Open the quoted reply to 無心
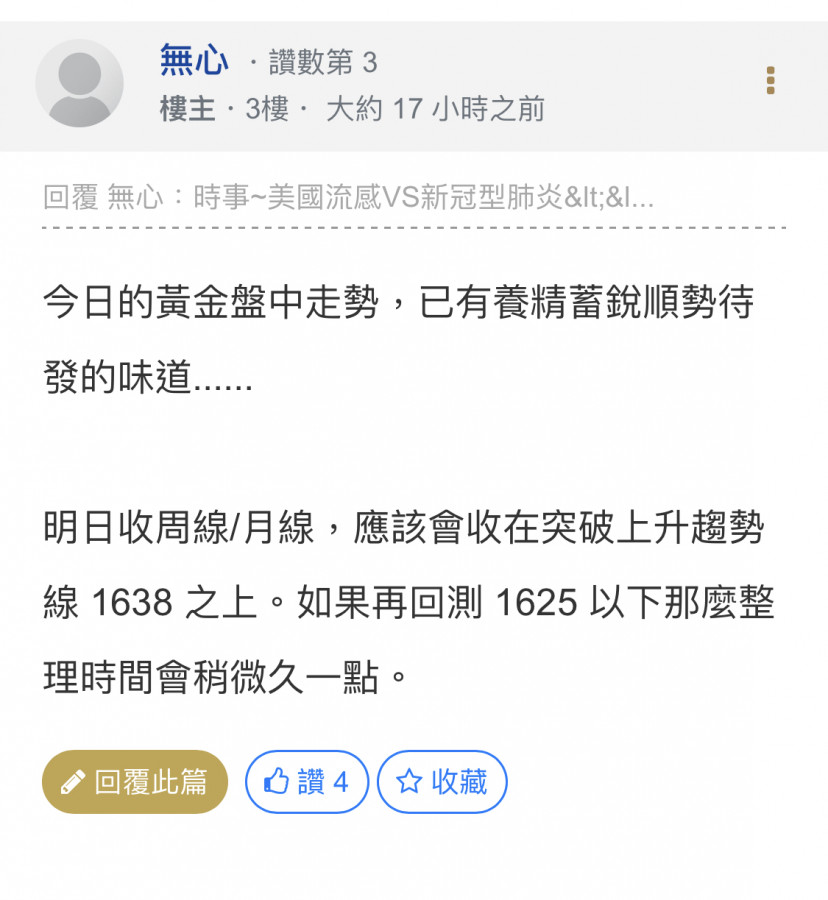The width and height of the screenshot is (828, 900). coord(348,198)
